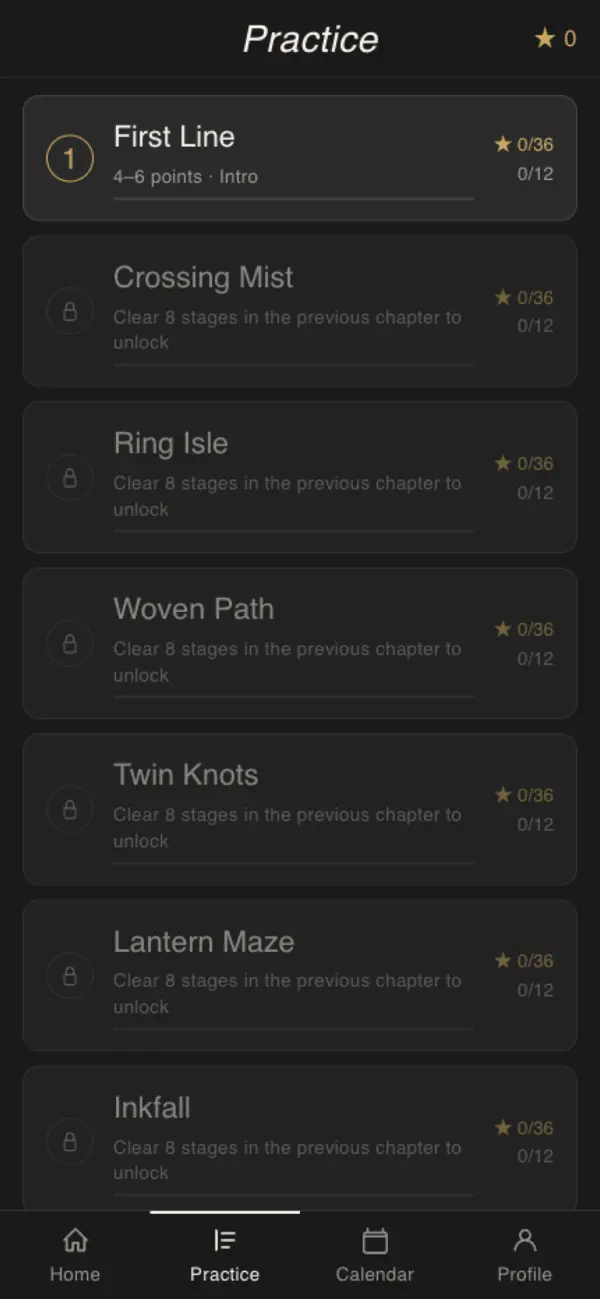Select the locked Ring Isle chapter
Viewport: 600px width, 1299px height.
[x=300, y=477]
